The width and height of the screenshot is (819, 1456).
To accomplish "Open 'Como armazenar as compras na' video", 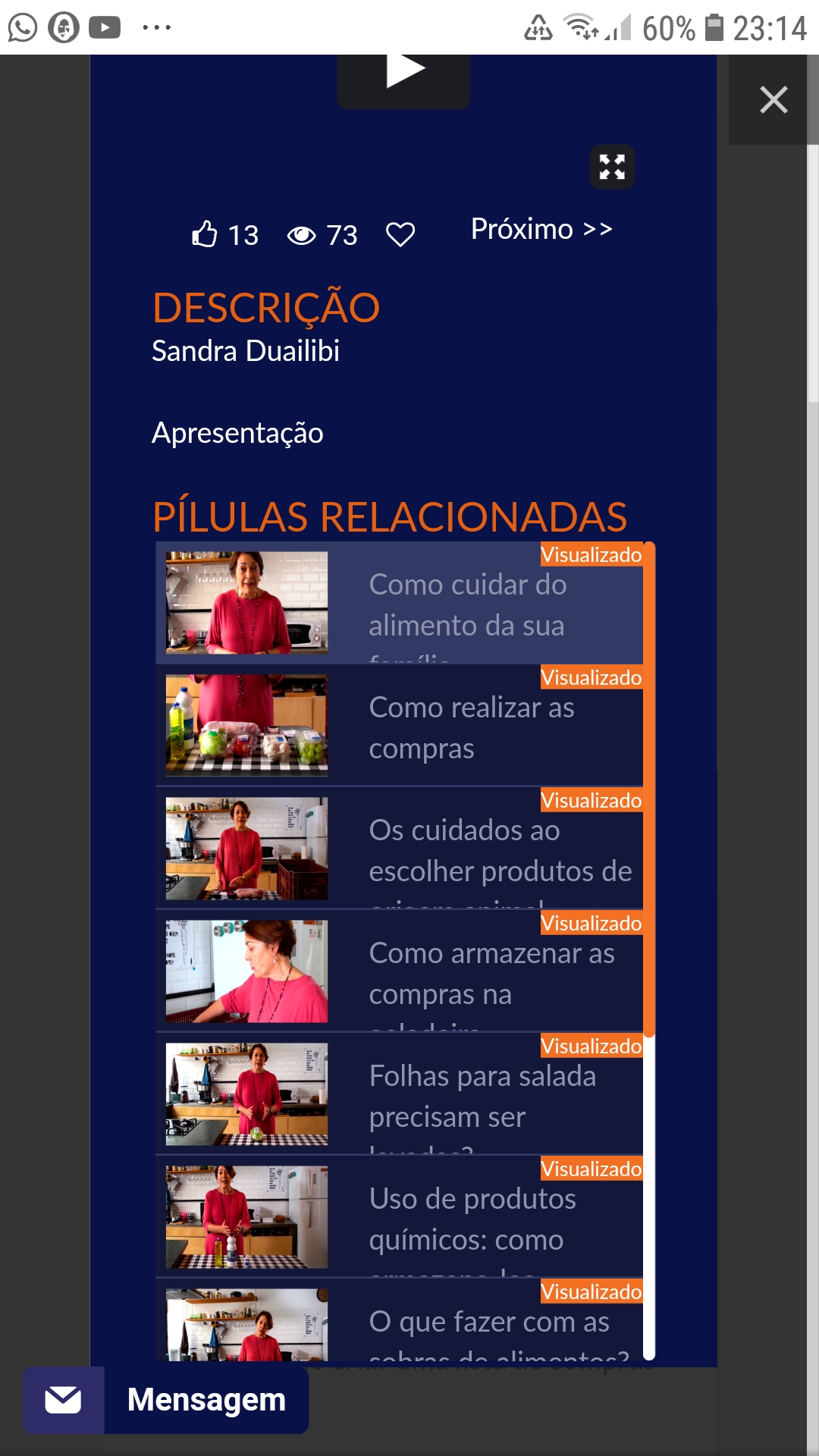I will click(x=400, y=971).
